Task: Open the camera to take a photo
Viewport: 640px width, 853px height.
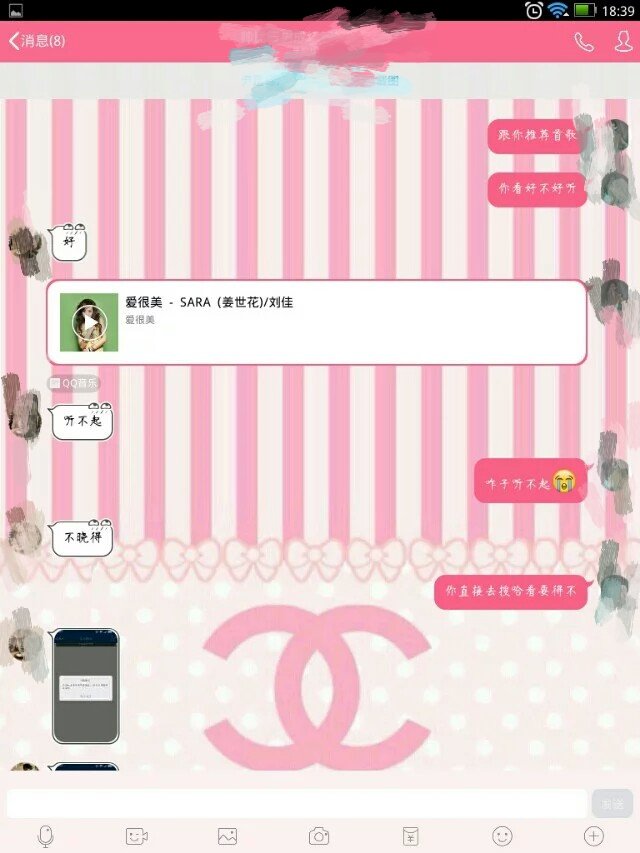Action: pos(319,836)
